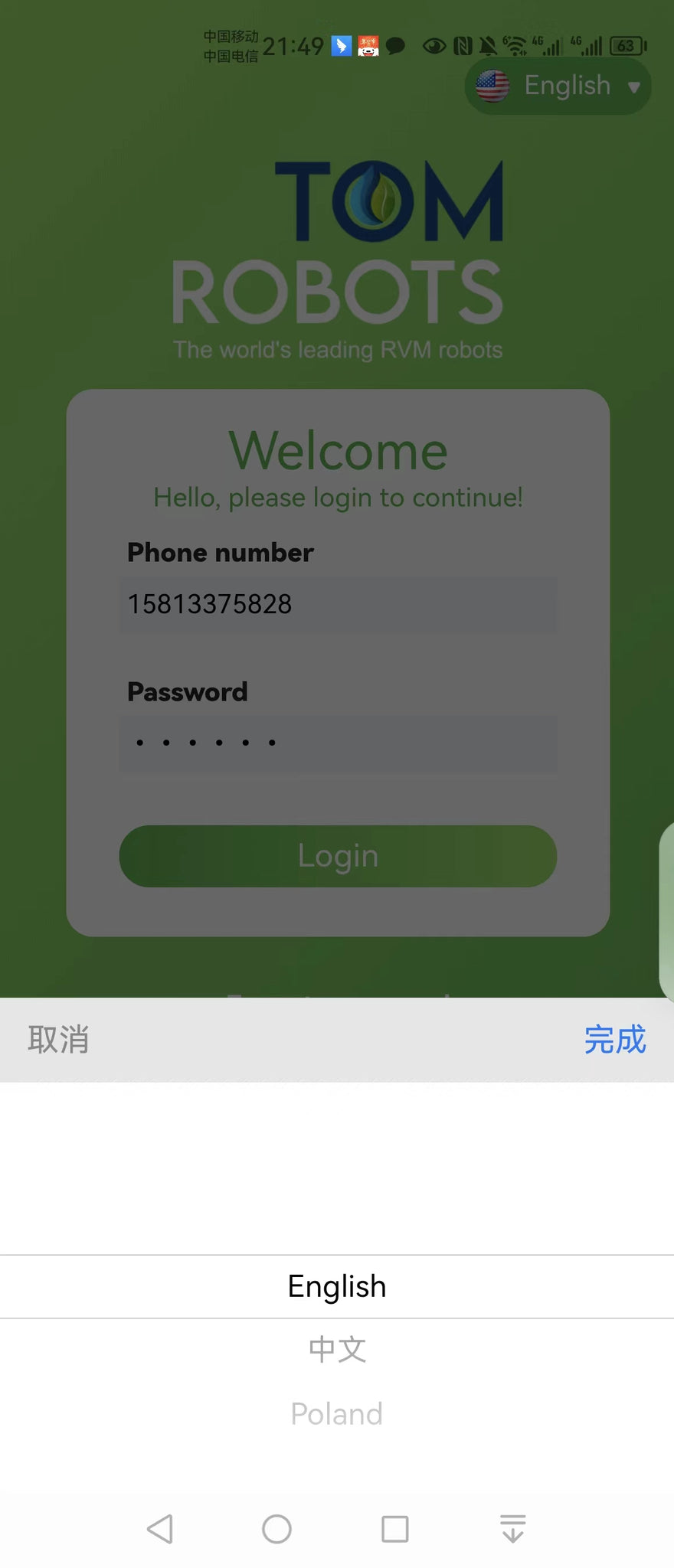674x1568 pixels.
Task: Select English in the language picker
Action: coord(337,1286)
